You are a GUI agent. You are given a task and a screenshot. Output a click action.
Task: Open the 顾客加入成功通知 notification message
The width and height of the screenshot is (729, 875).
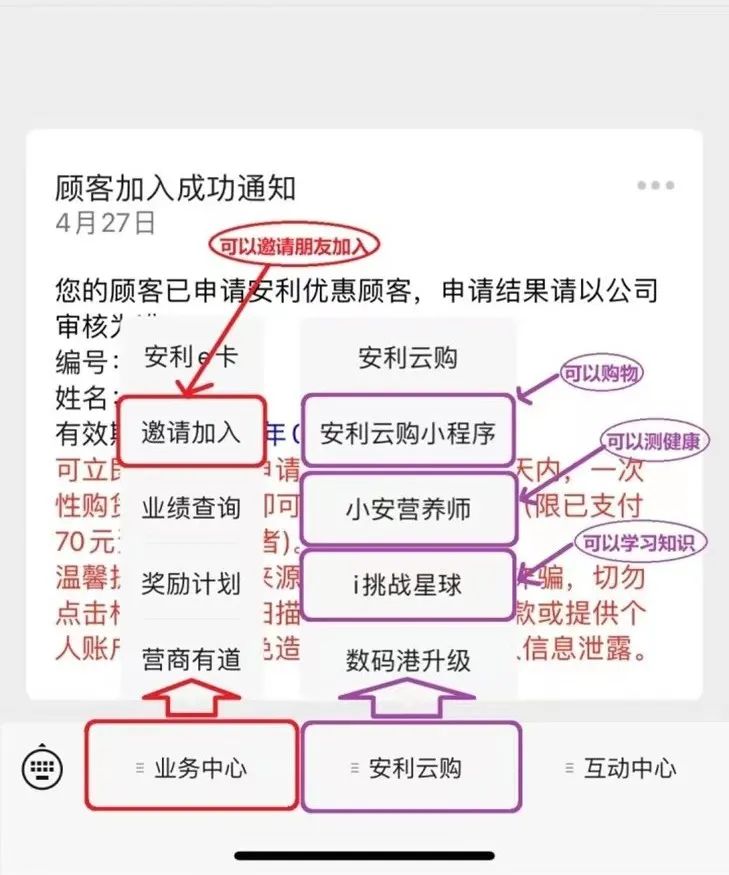176,184
